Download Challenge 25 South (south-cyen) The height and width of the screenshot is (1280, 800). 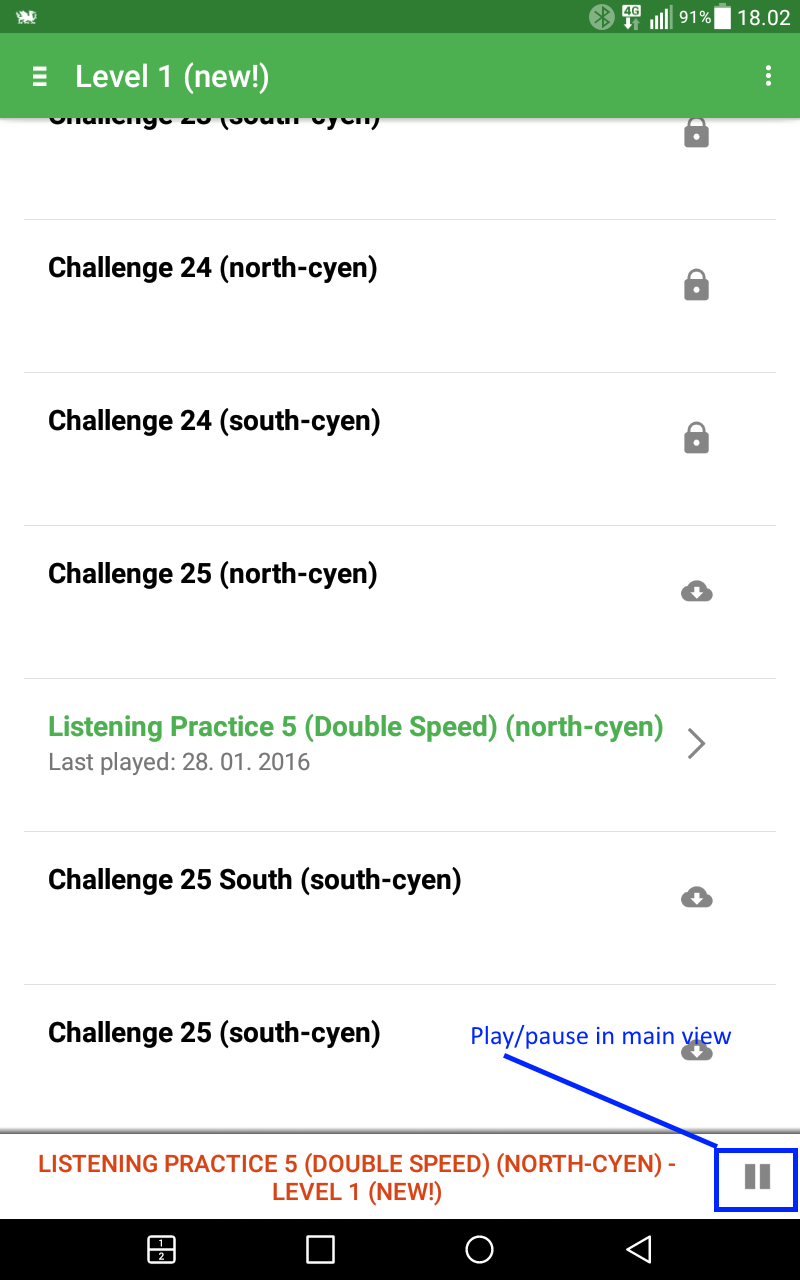click(696, 897)
